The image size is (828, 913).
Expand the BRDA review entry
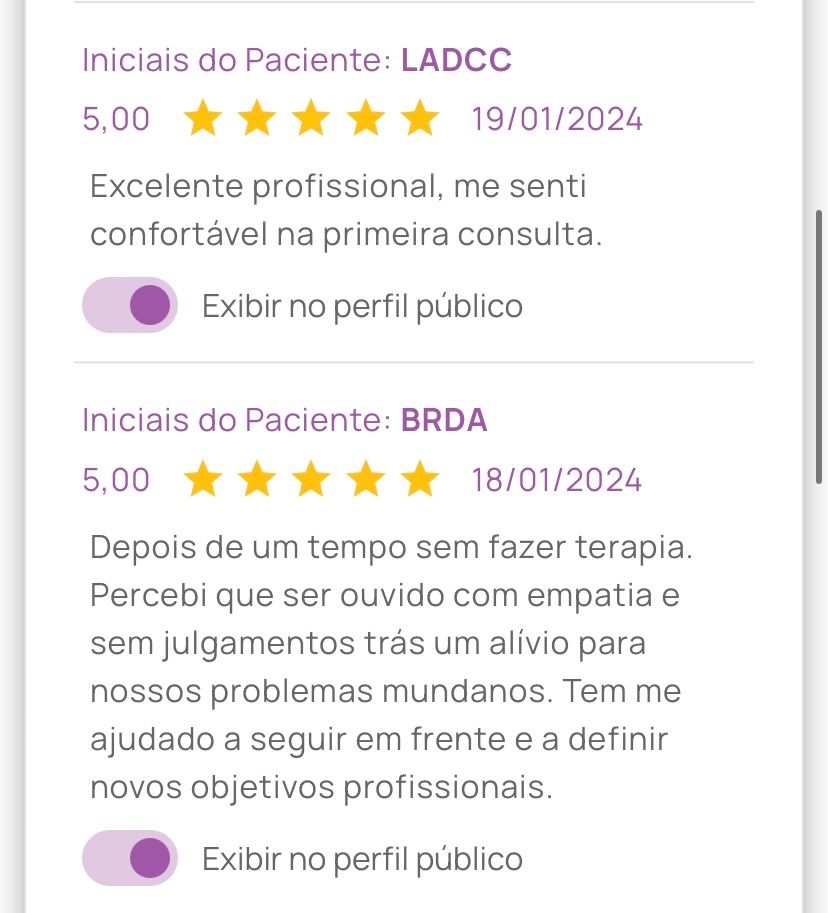(x=284, y=420)
